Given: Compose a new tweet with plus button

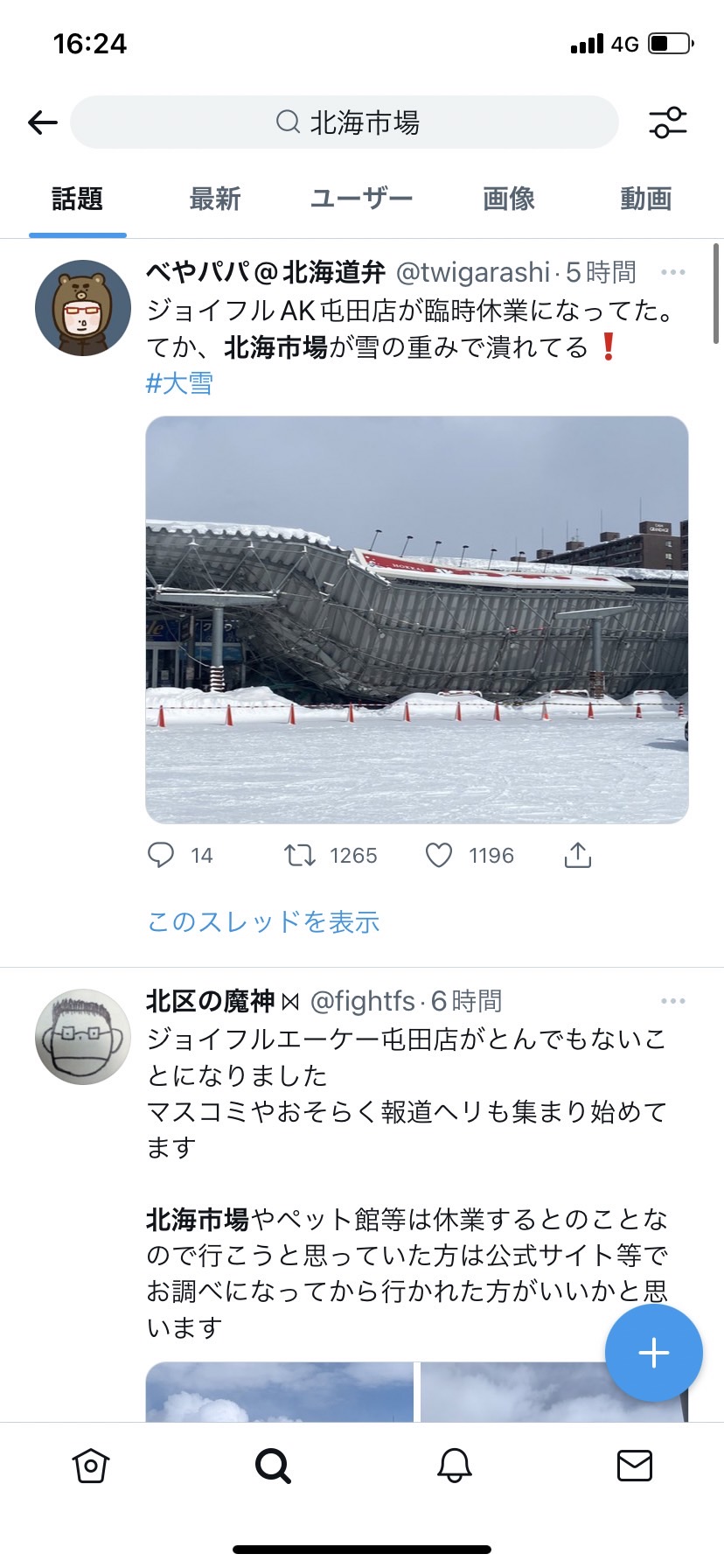Looking at the screenshot, I should coord(654,1353).
